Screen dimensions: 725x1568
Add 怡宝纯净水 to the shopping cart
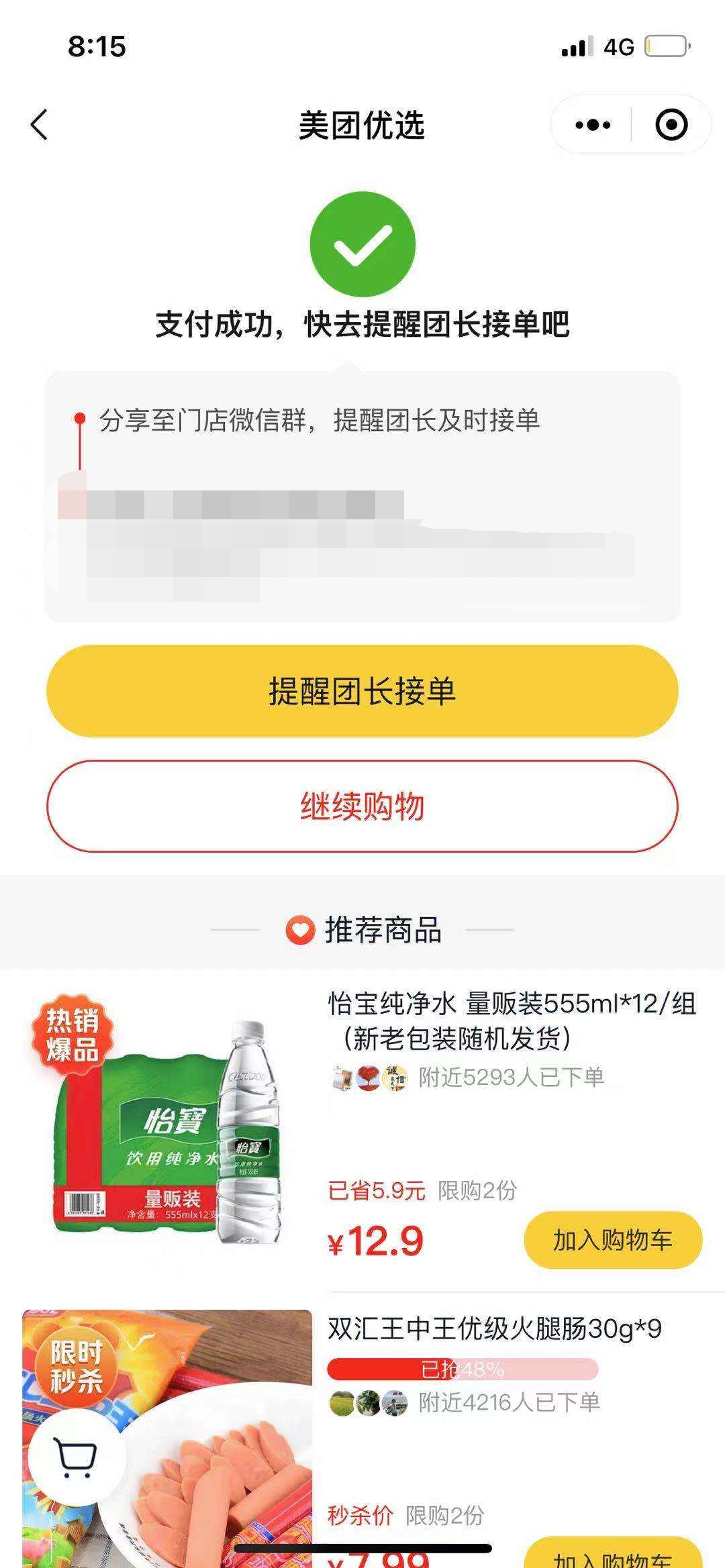(x=612, y=1239)
